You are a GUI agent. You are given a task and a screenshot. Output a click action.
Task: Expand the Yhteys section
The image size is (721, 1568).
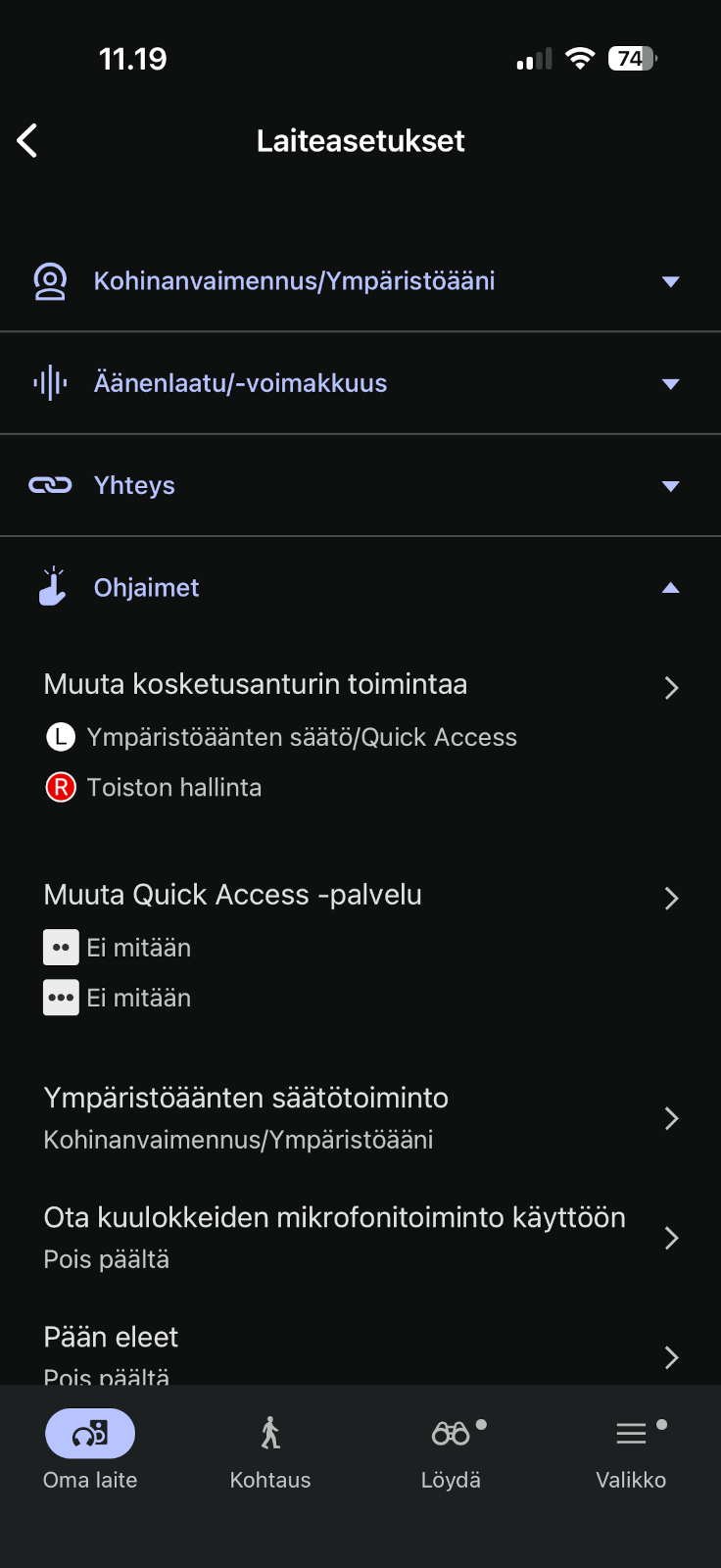[360, 485]
